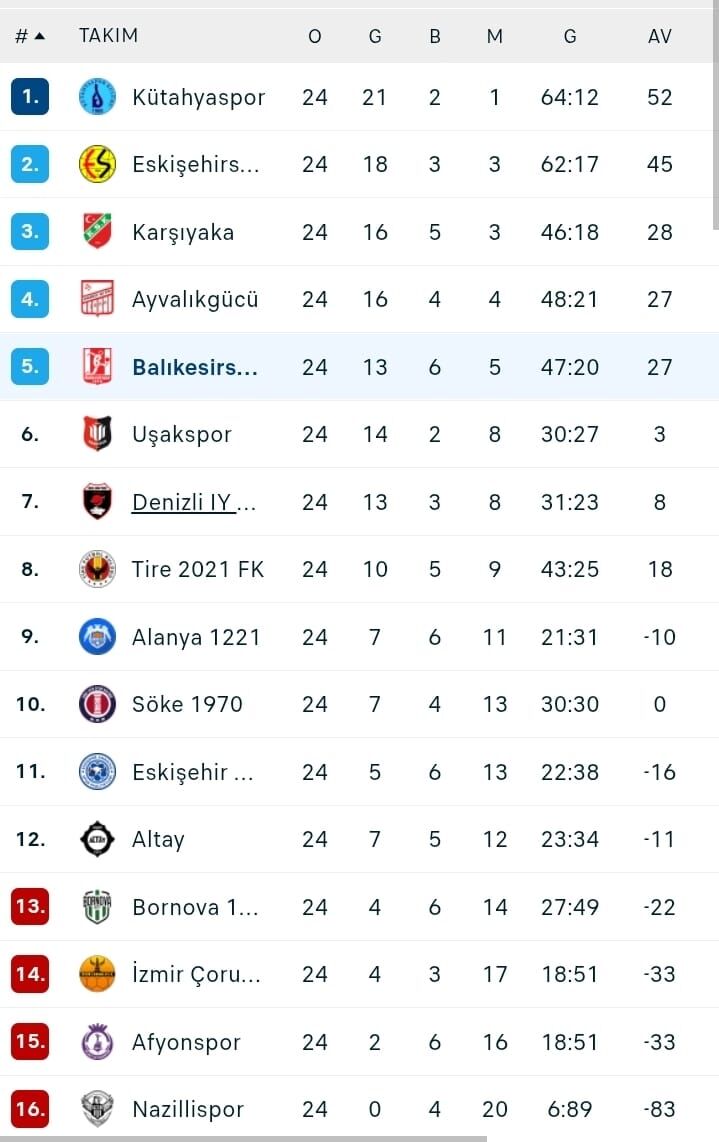Select the Söke 1970 row
This screenshot has height=1142, width=719.
[187, 704]
